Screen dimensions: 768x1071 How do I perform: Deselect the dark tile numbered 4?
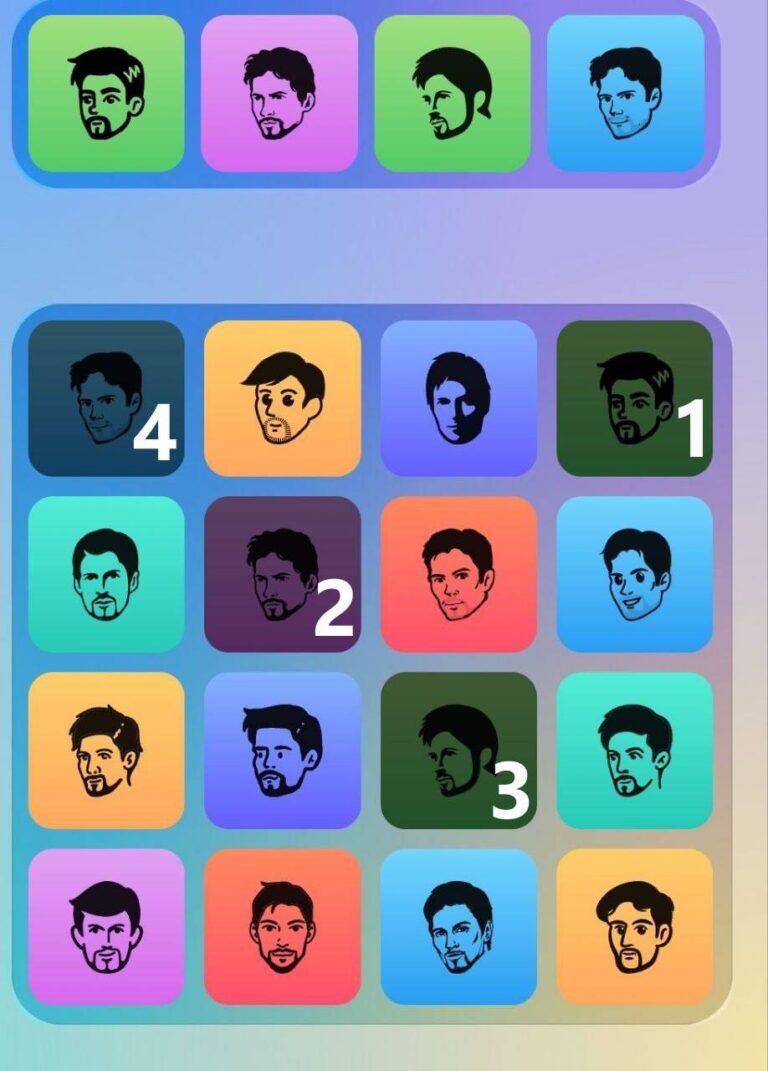106,398
